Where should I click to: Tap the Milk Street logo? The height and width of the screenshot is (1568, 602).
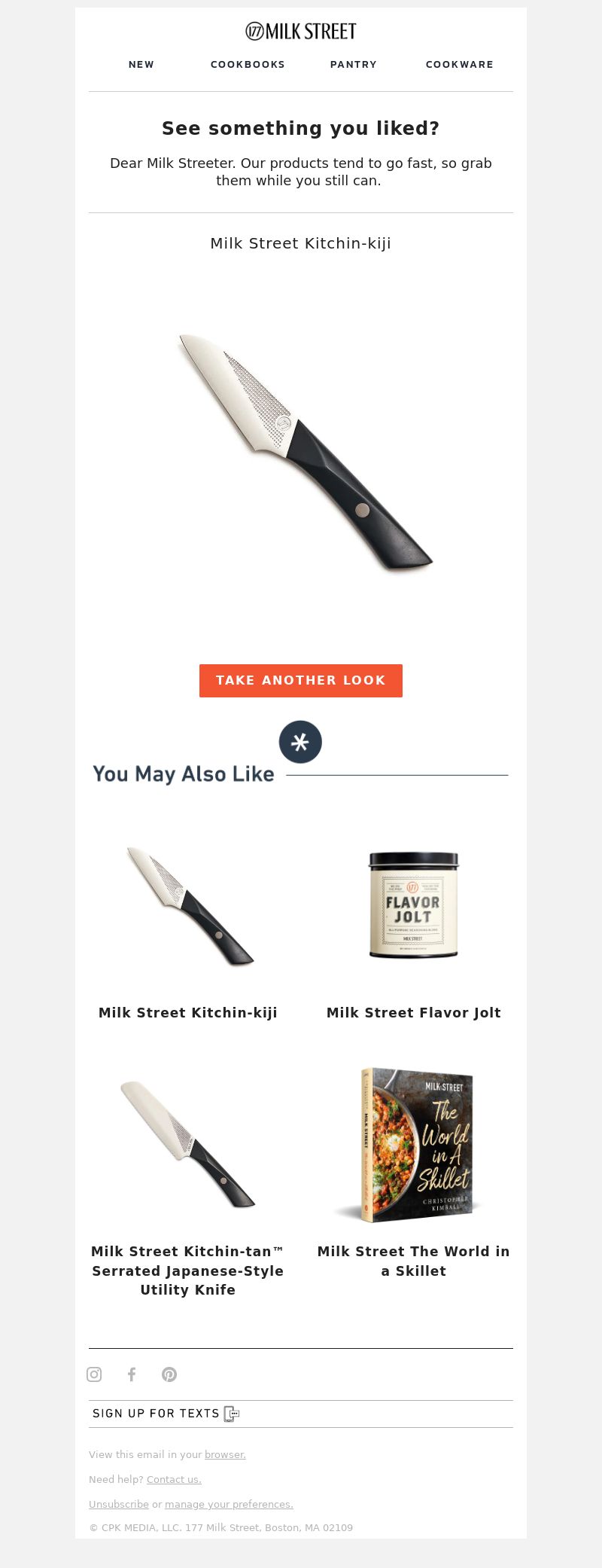tap(301, 32)
